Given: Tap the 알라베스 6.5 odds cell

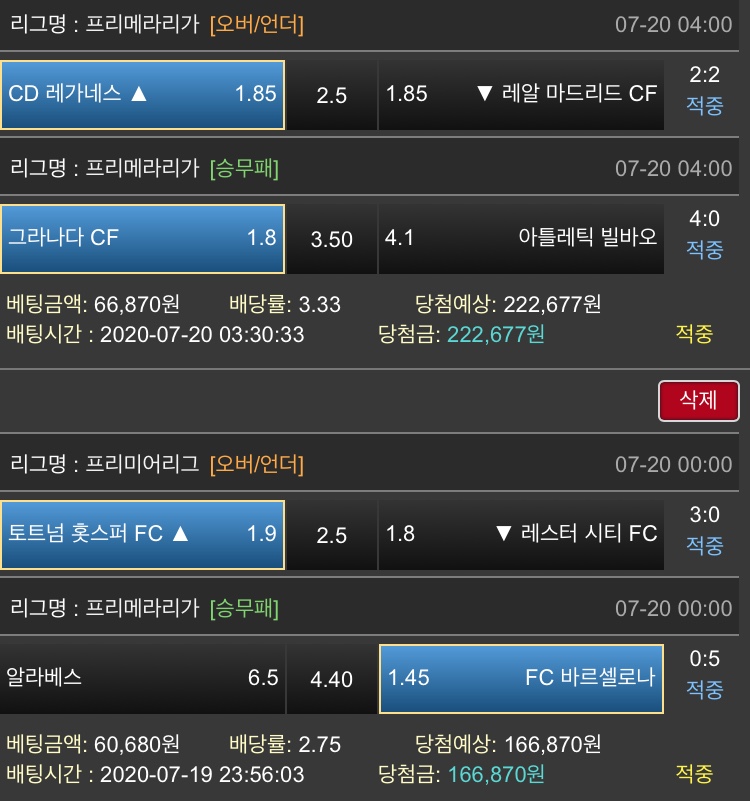Looking at the screenshot, I should point(143,679).
